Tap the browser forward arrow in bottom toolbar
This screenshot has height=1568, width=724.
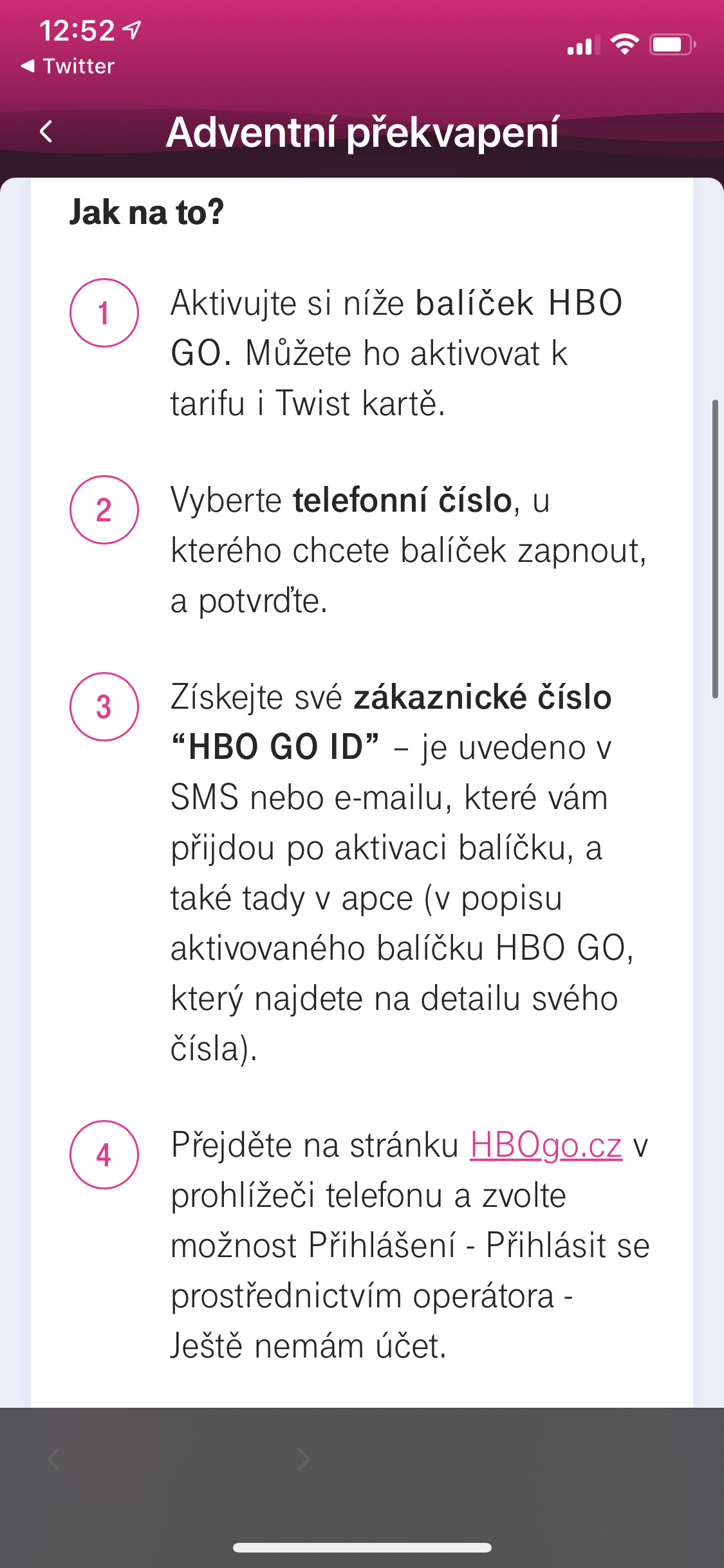[x=304, y=1459]
